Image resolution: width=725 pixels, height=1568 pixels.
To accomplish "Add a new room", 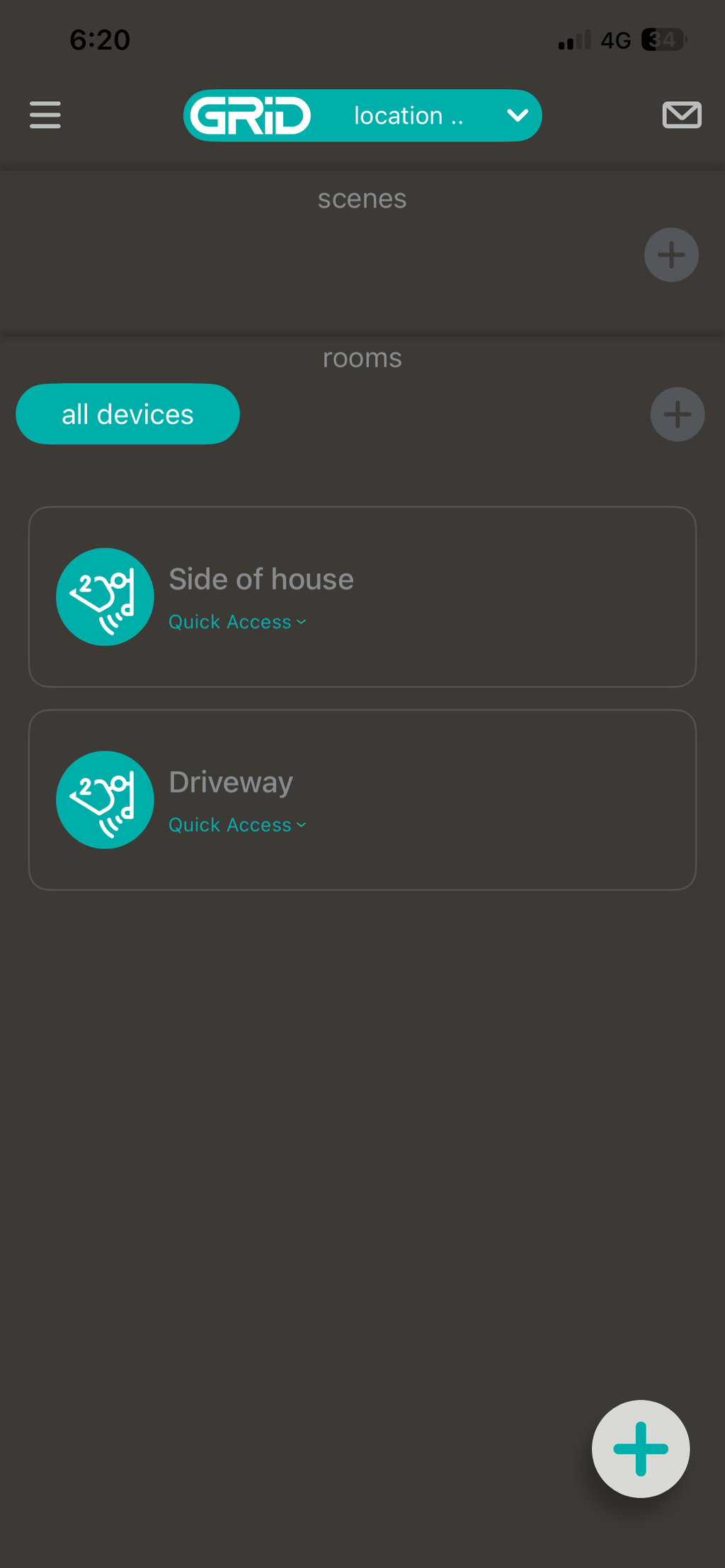I will (x=678, y=415).
